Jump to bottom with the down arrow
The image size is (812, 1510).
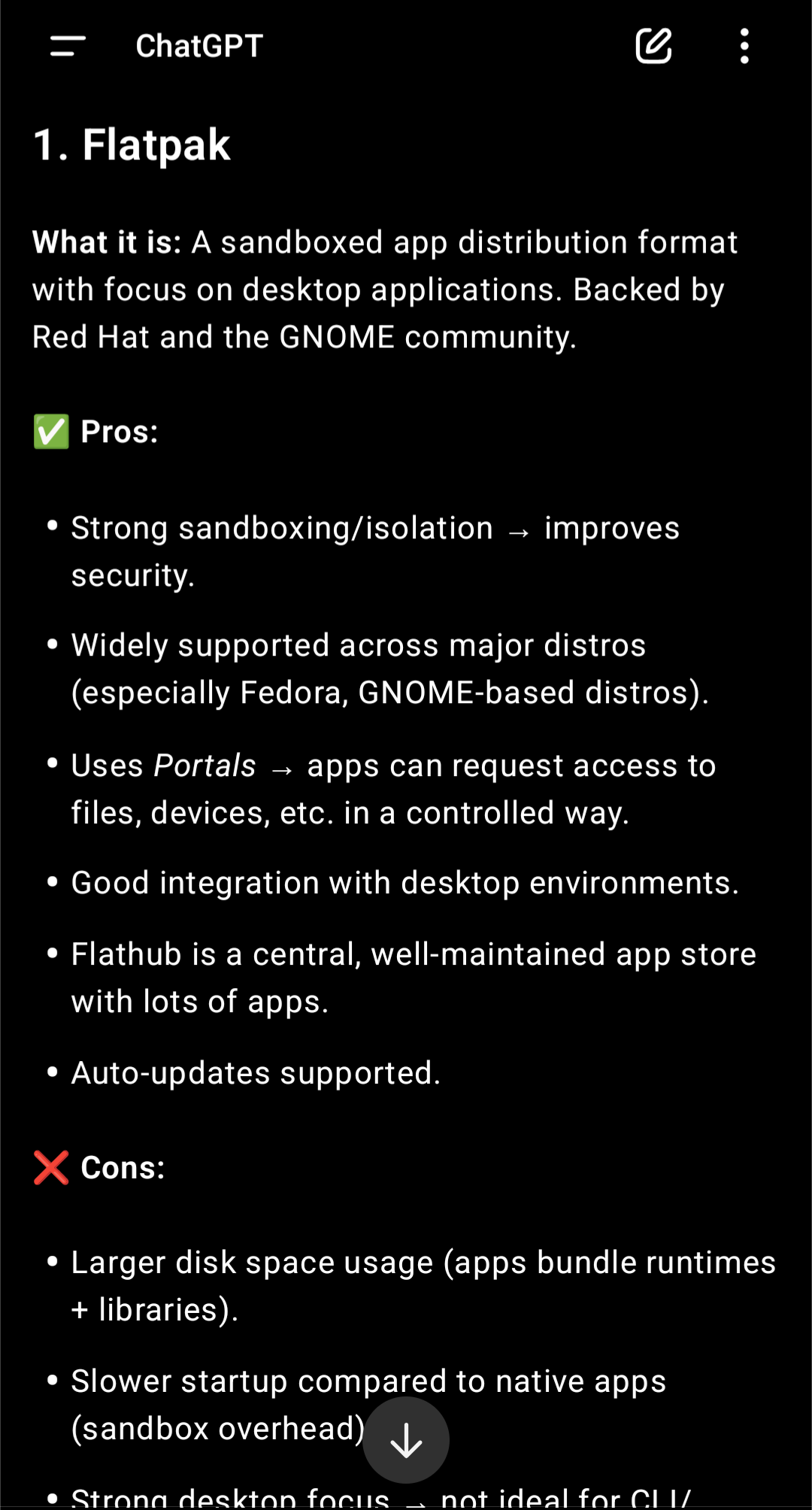[406, 1440]
